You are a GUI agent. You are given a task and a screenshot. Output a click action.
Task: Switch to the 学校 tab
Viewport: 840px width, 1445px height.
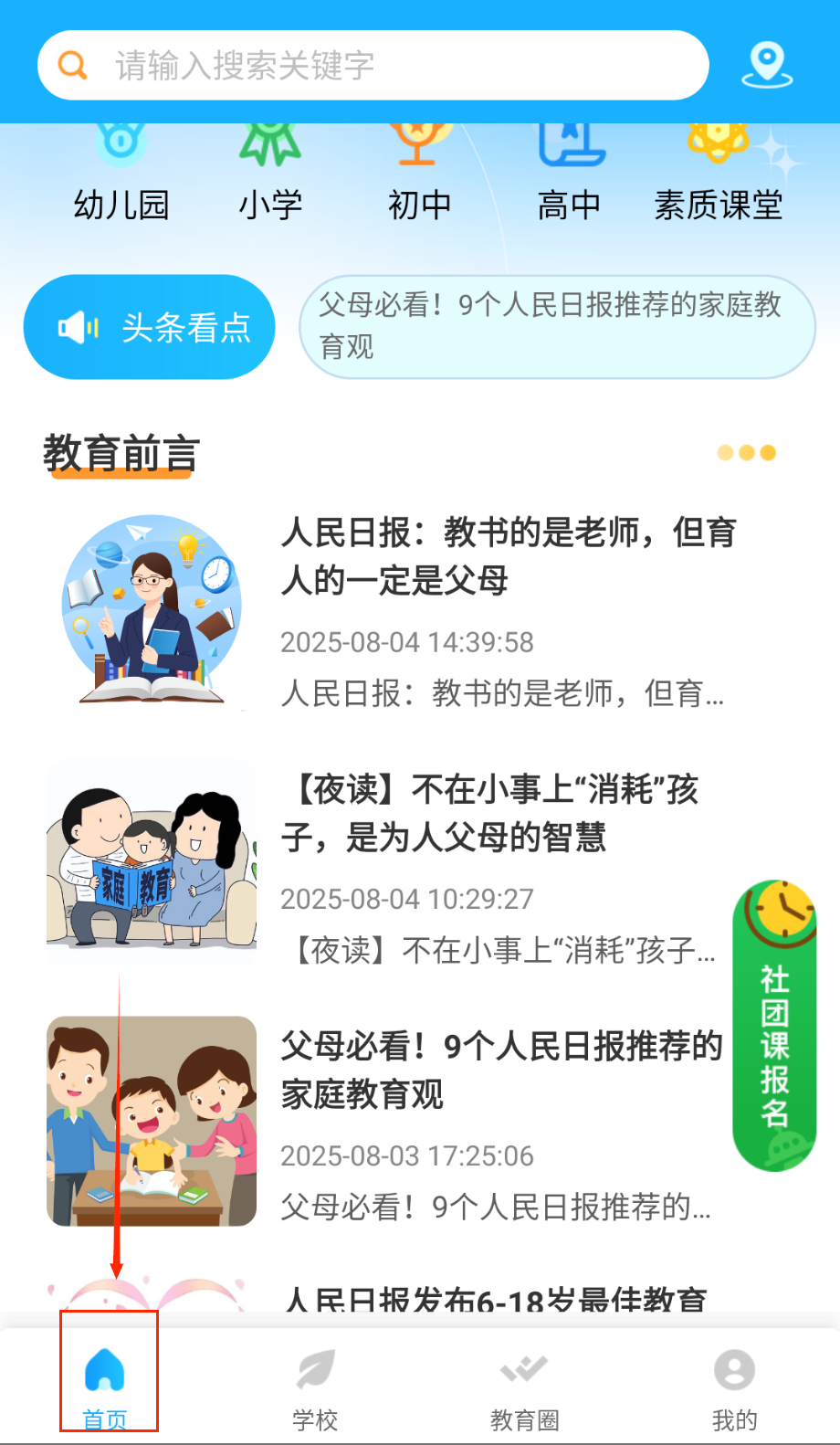(x=315, y=1385)
